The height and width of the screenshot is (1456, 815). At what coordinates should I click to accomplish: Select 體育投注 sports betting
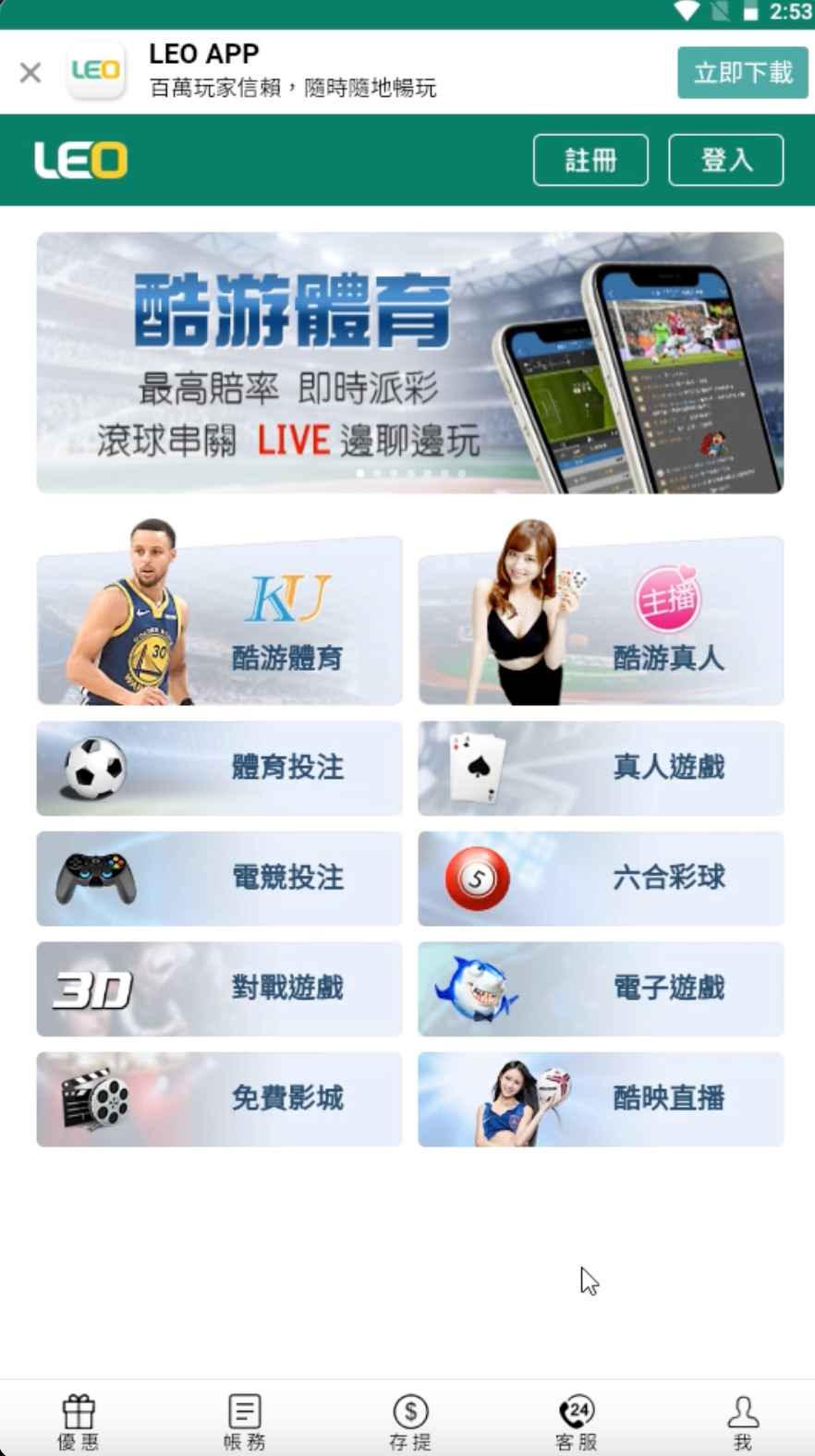pos(220,768)
